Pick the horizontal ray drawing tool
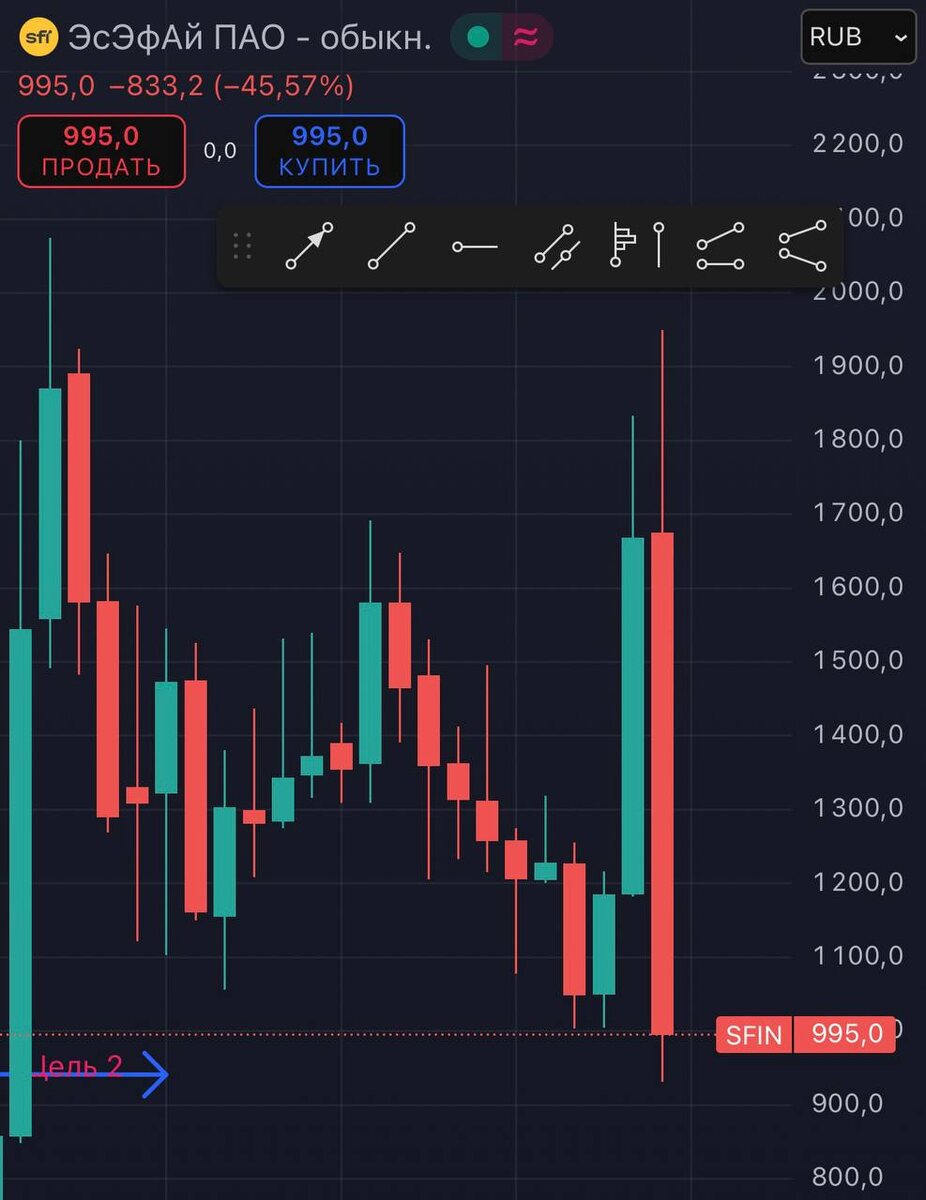 (474, 246)
